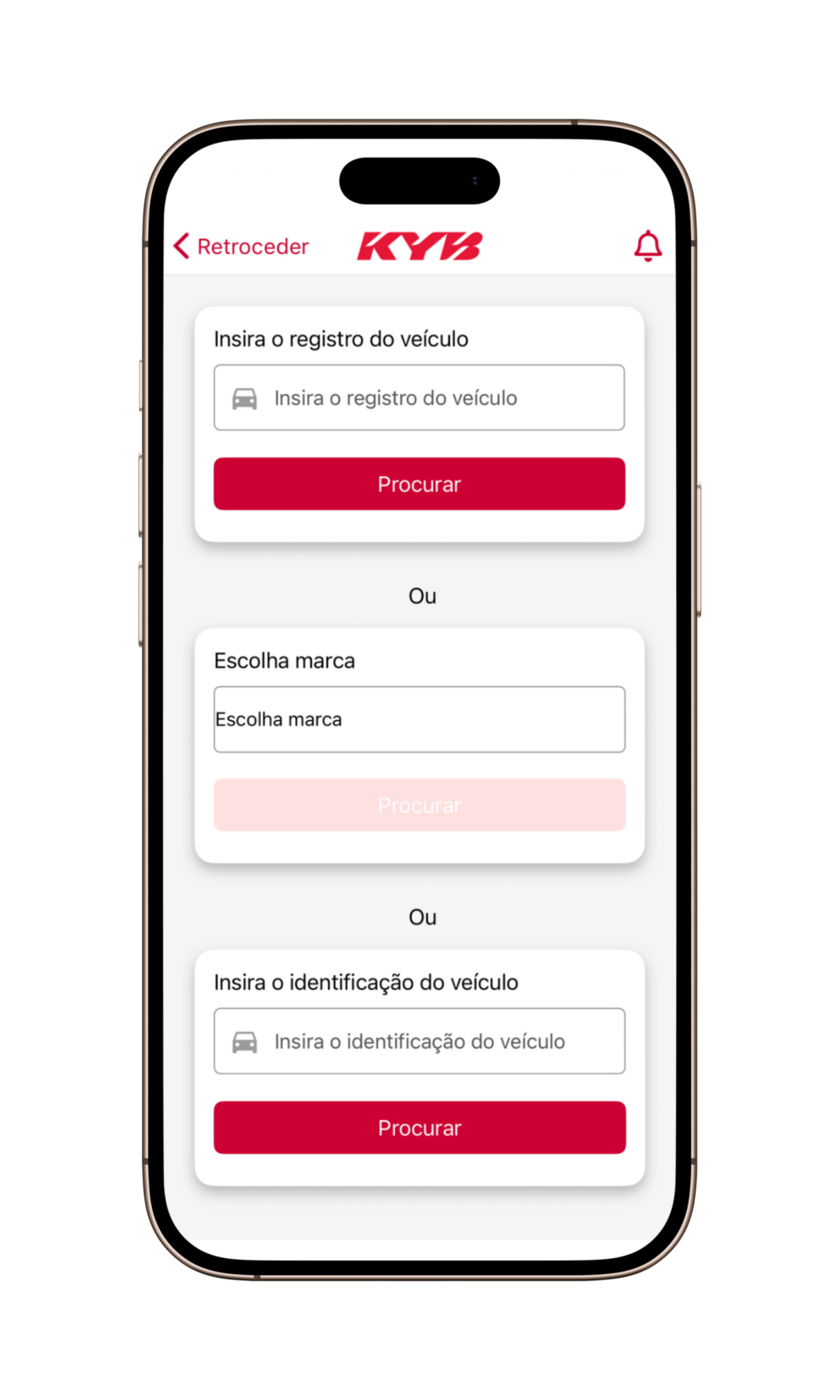This screenshot has height=1400, width=840.
Task: Tap Procurar under vehicle registration
Action: coord(419,484)
